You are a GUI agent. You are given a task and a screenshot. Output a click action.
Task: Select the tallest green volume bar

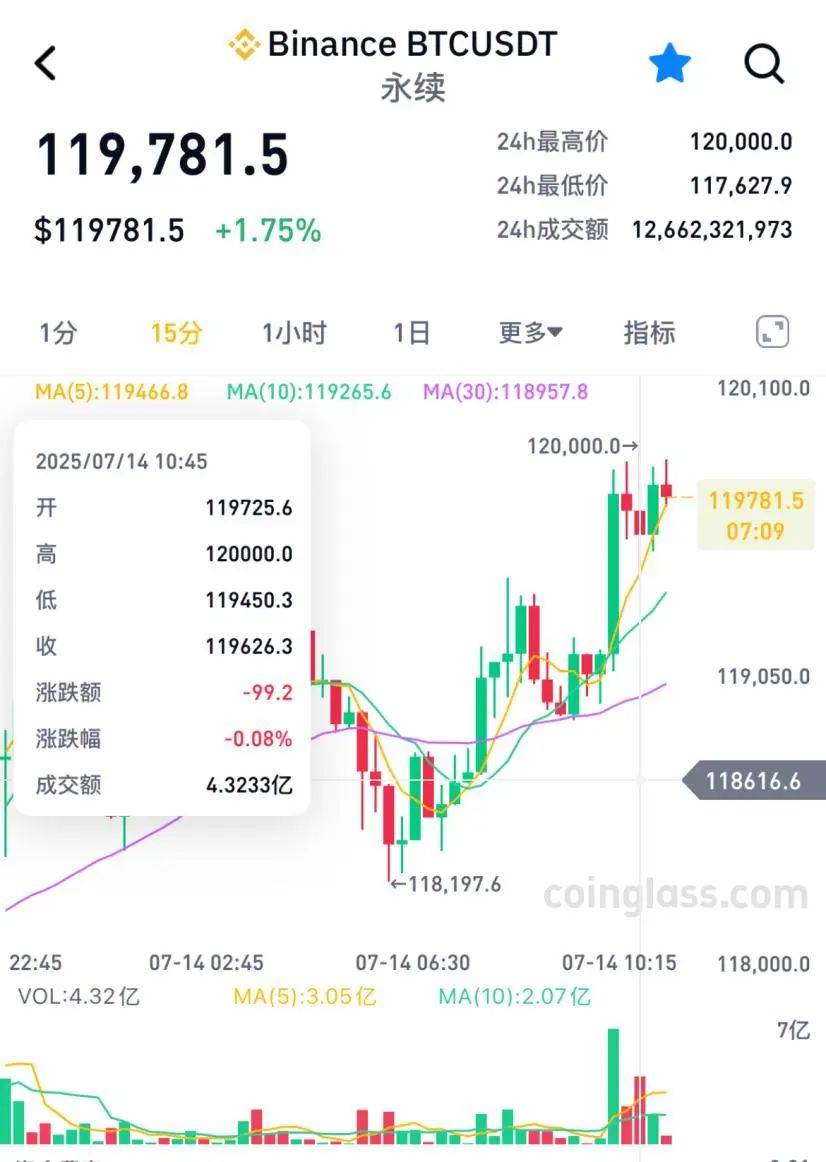[x=613, y=1085]
